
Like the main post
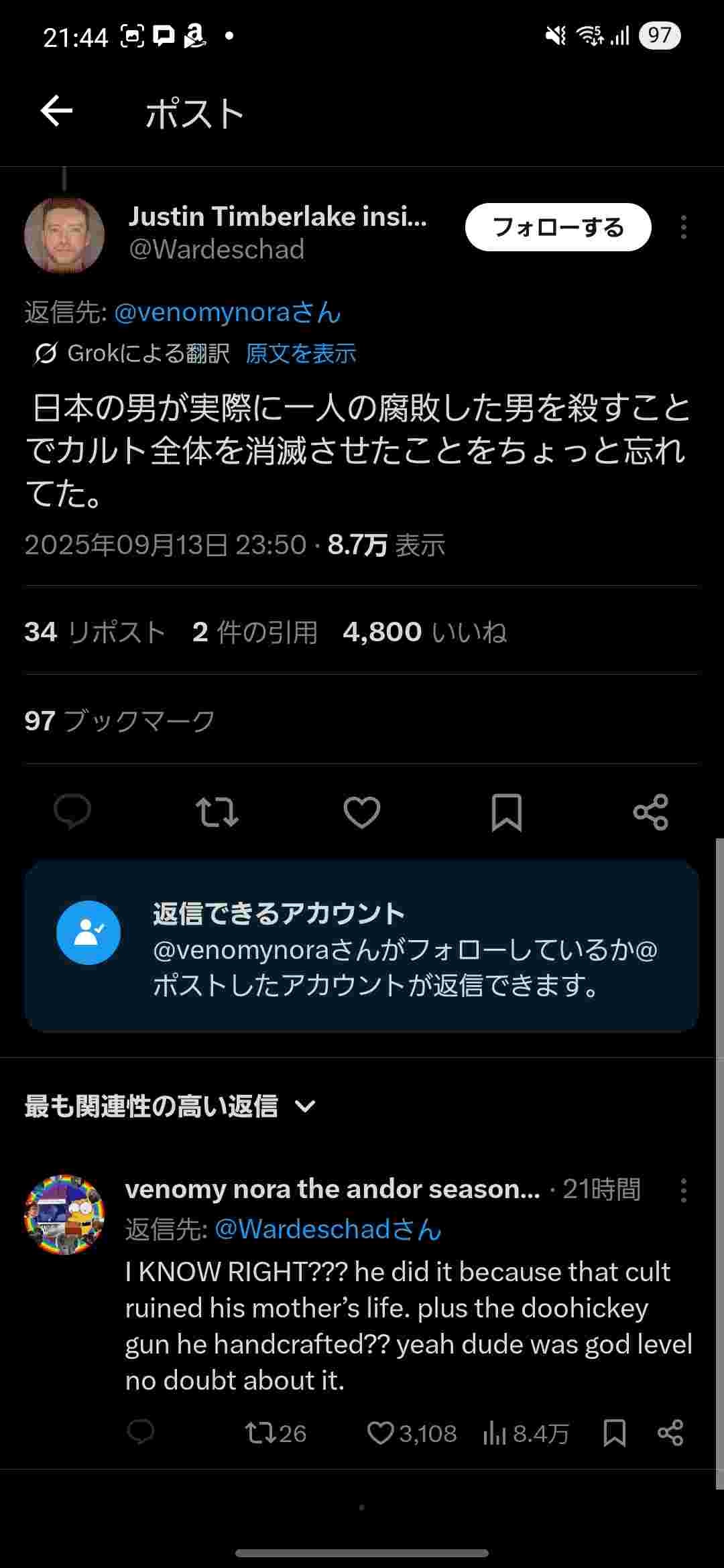coord(362,811)
